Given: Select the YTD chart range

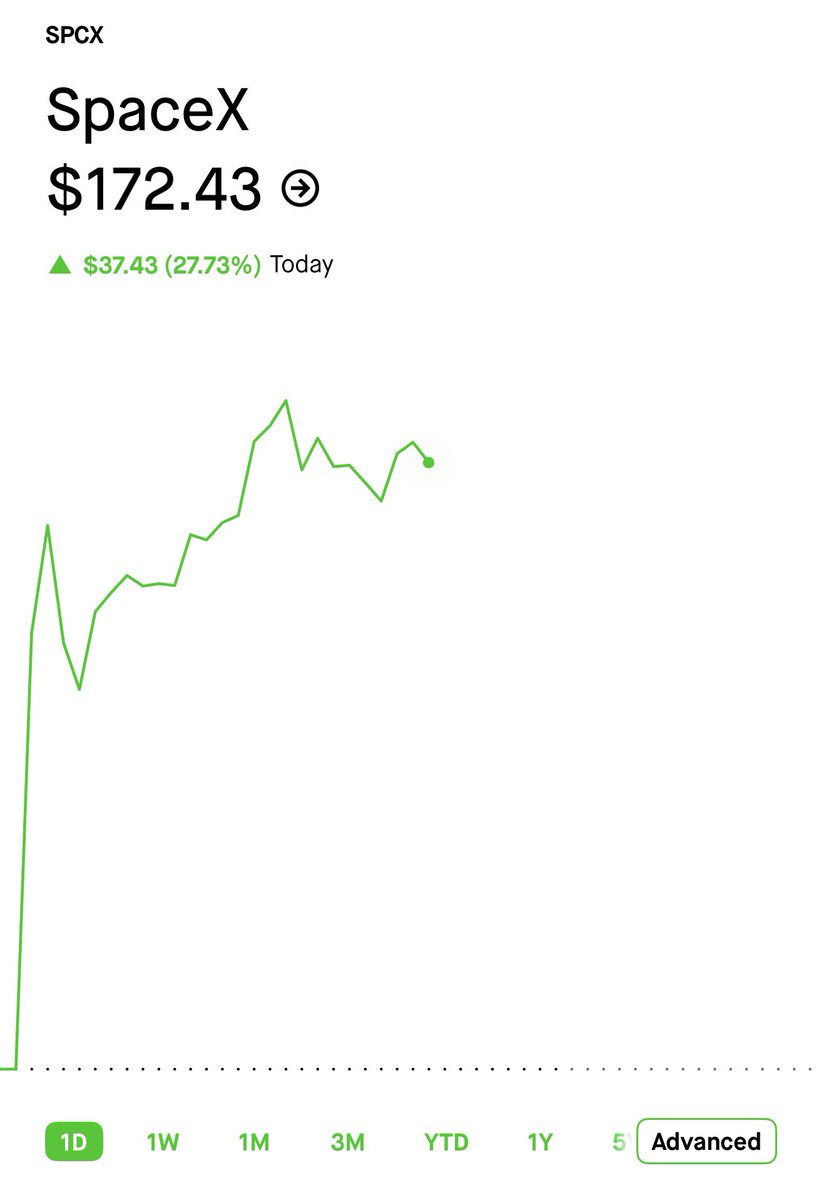Looking at the screenshot, I should (x=446, y=1141).
